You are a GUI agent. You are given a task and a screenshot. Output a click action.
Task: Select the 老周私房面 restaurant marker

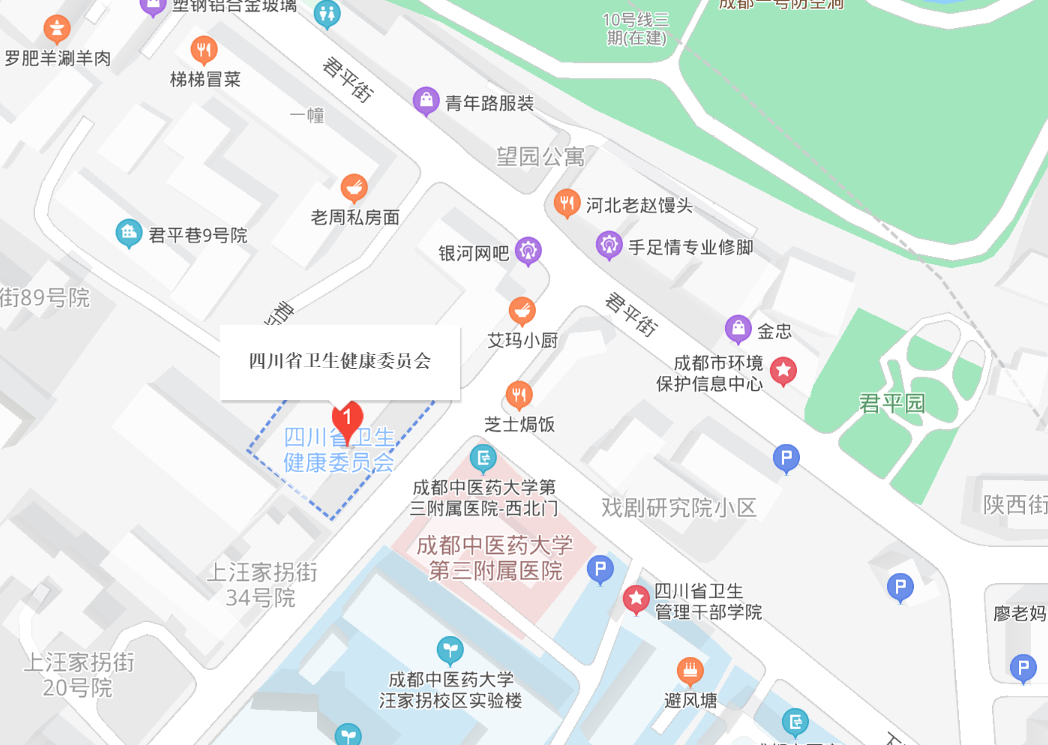pos(354,187)
